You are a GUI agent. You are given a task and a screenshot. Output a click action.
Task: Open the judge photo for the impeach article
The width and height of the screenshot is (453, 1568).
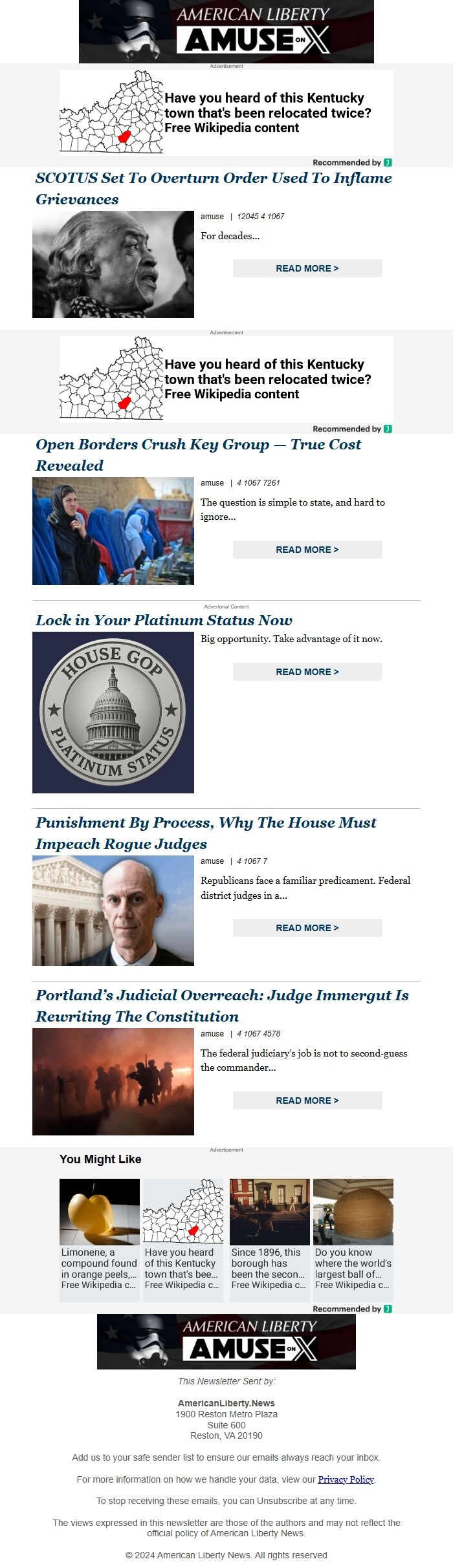coord(113,910)
